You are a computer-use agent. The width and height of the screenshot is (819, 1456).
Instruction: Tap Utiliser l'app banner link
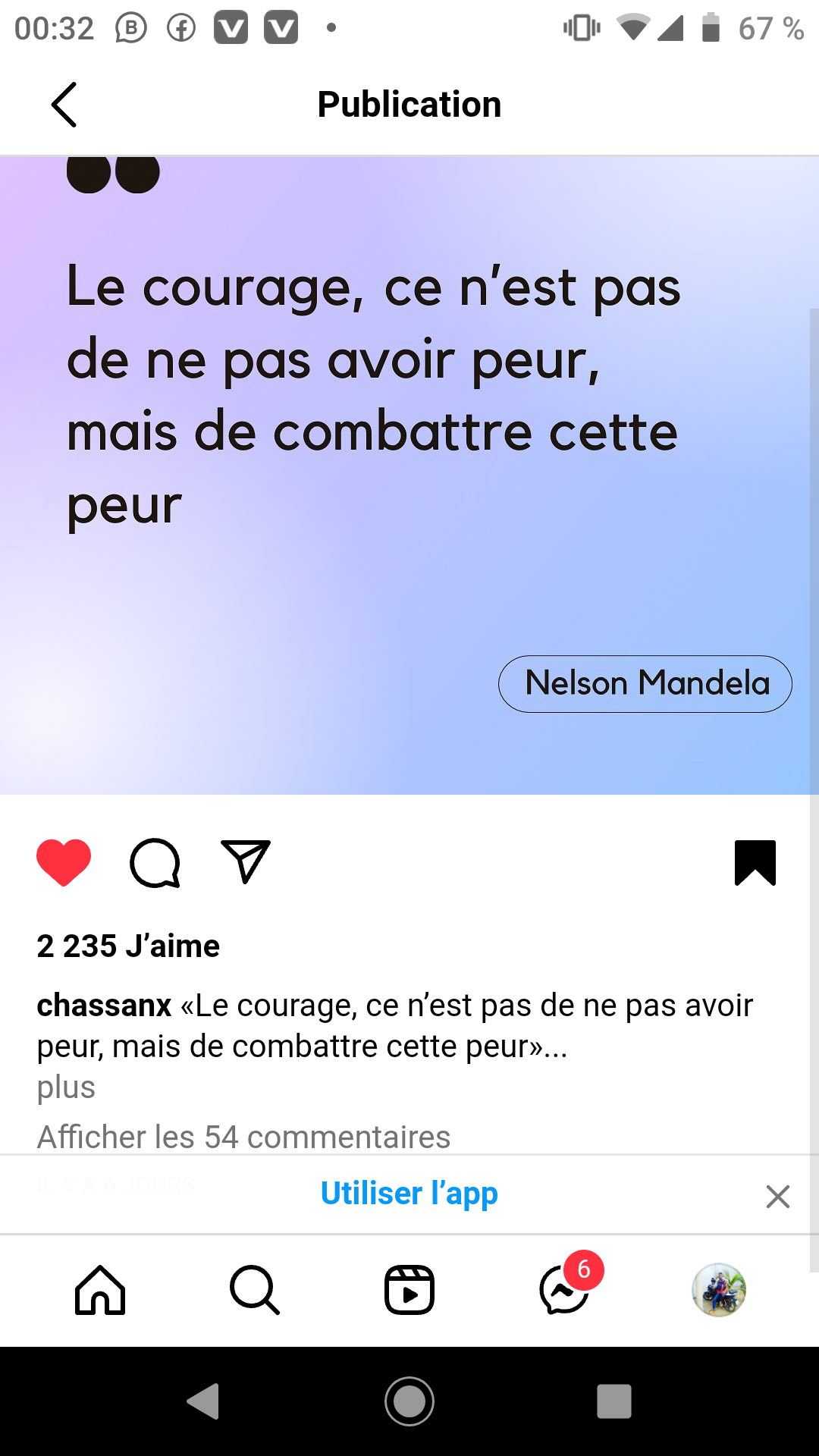(x=409, y=1194)
